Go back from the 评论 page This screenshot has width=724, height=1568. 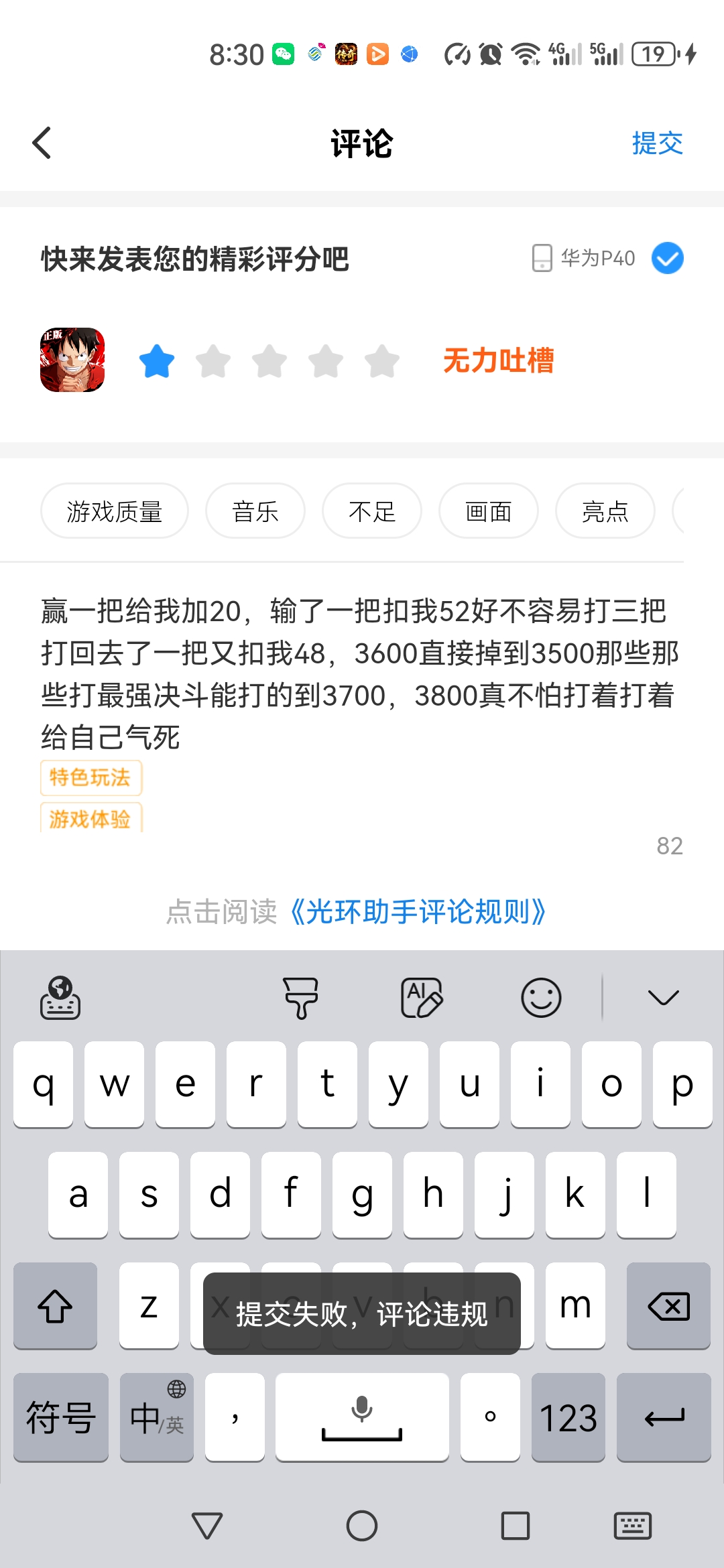click(x=42, y=143)
